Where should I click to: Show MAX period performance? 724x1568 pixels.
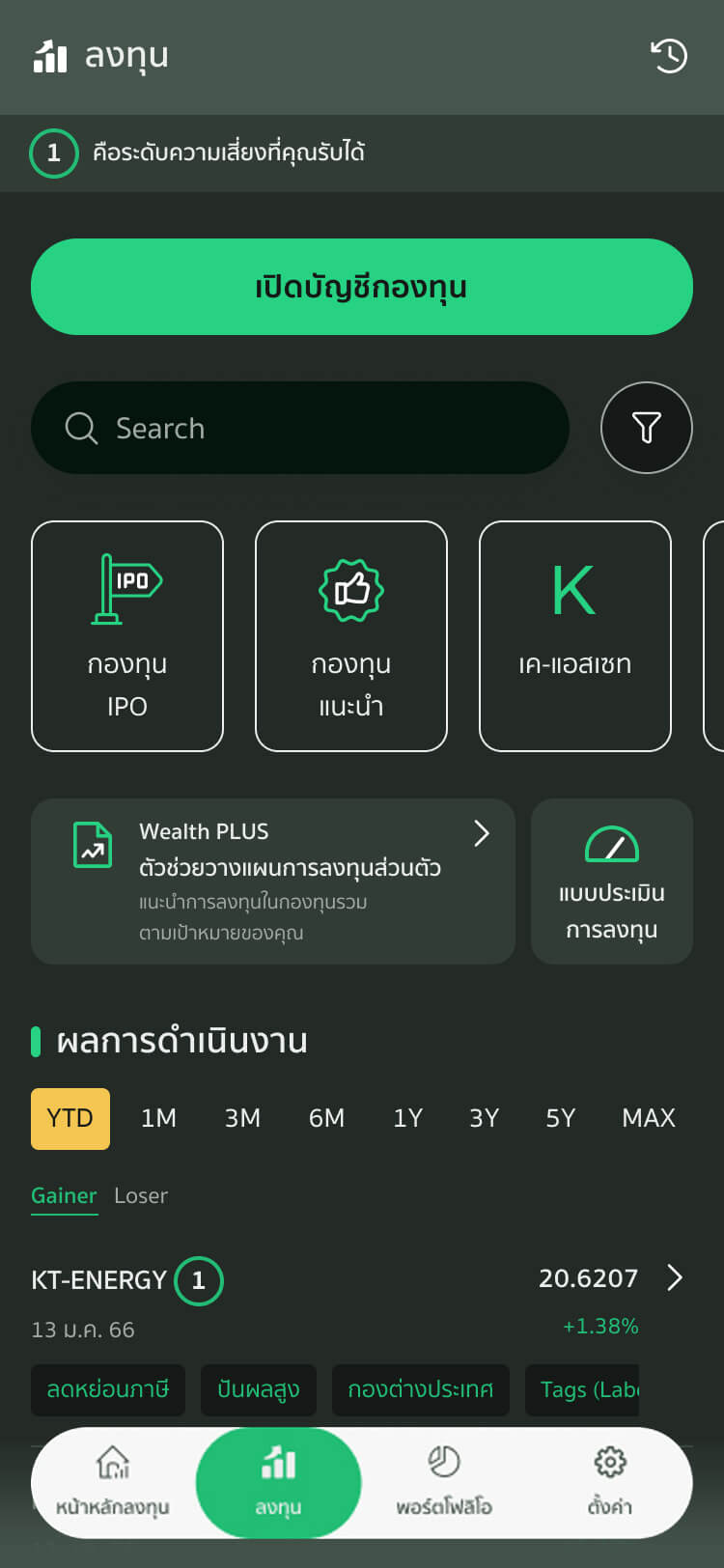pos(649,1118)
